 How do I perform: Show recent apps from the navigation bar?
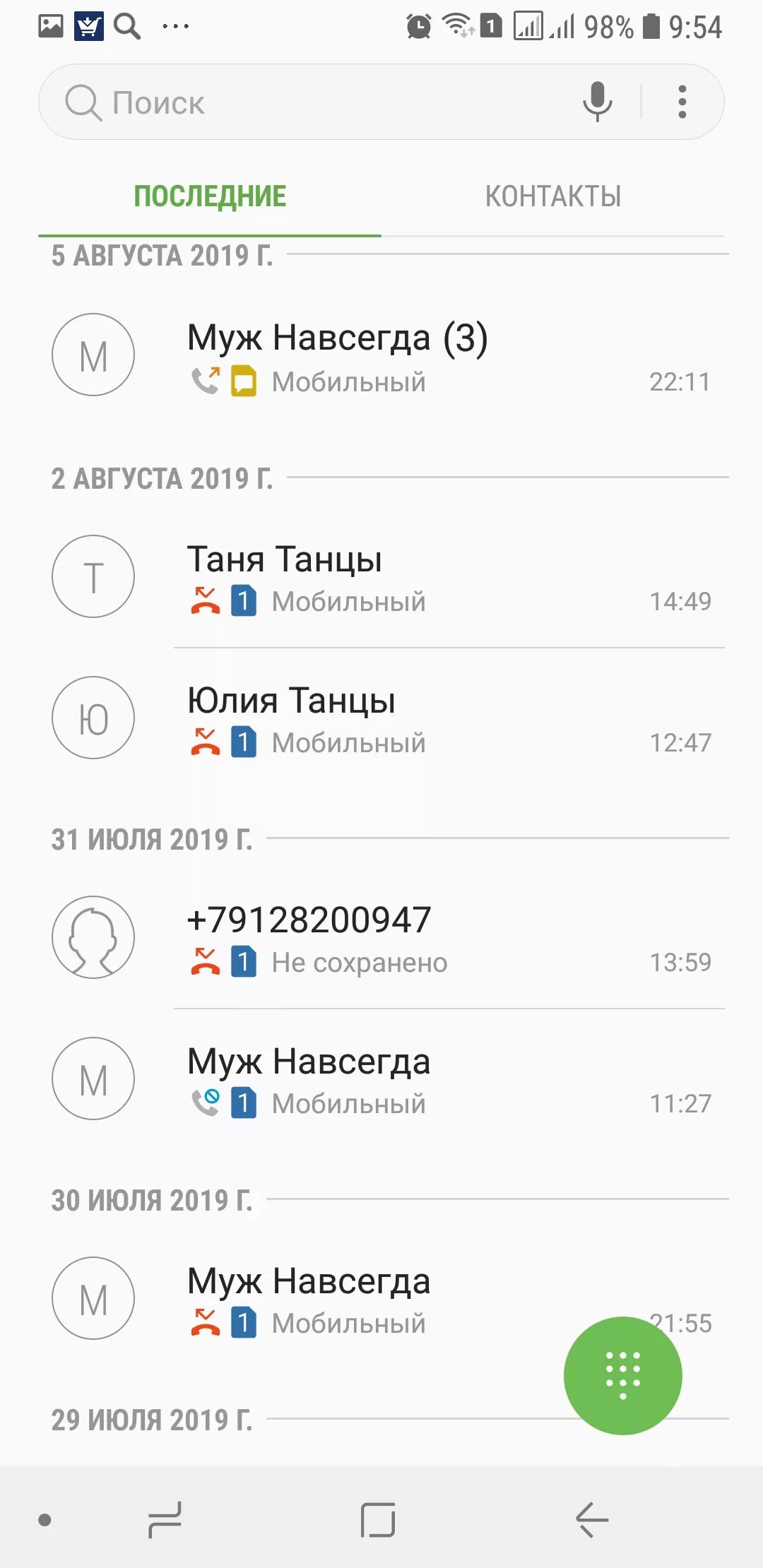pyautogui.click(x=165, y=1519)
